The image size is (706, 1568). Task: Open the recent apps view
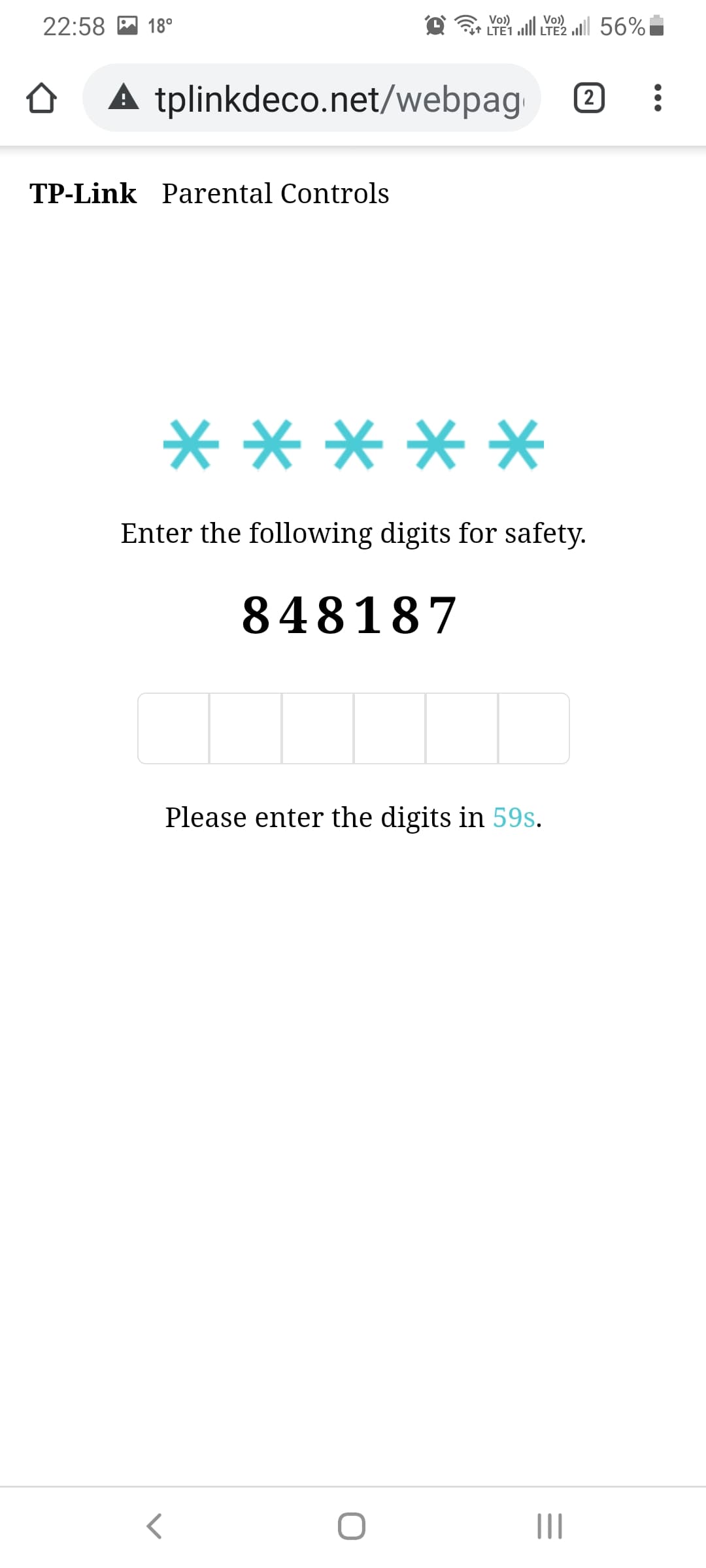(549, 1526)
